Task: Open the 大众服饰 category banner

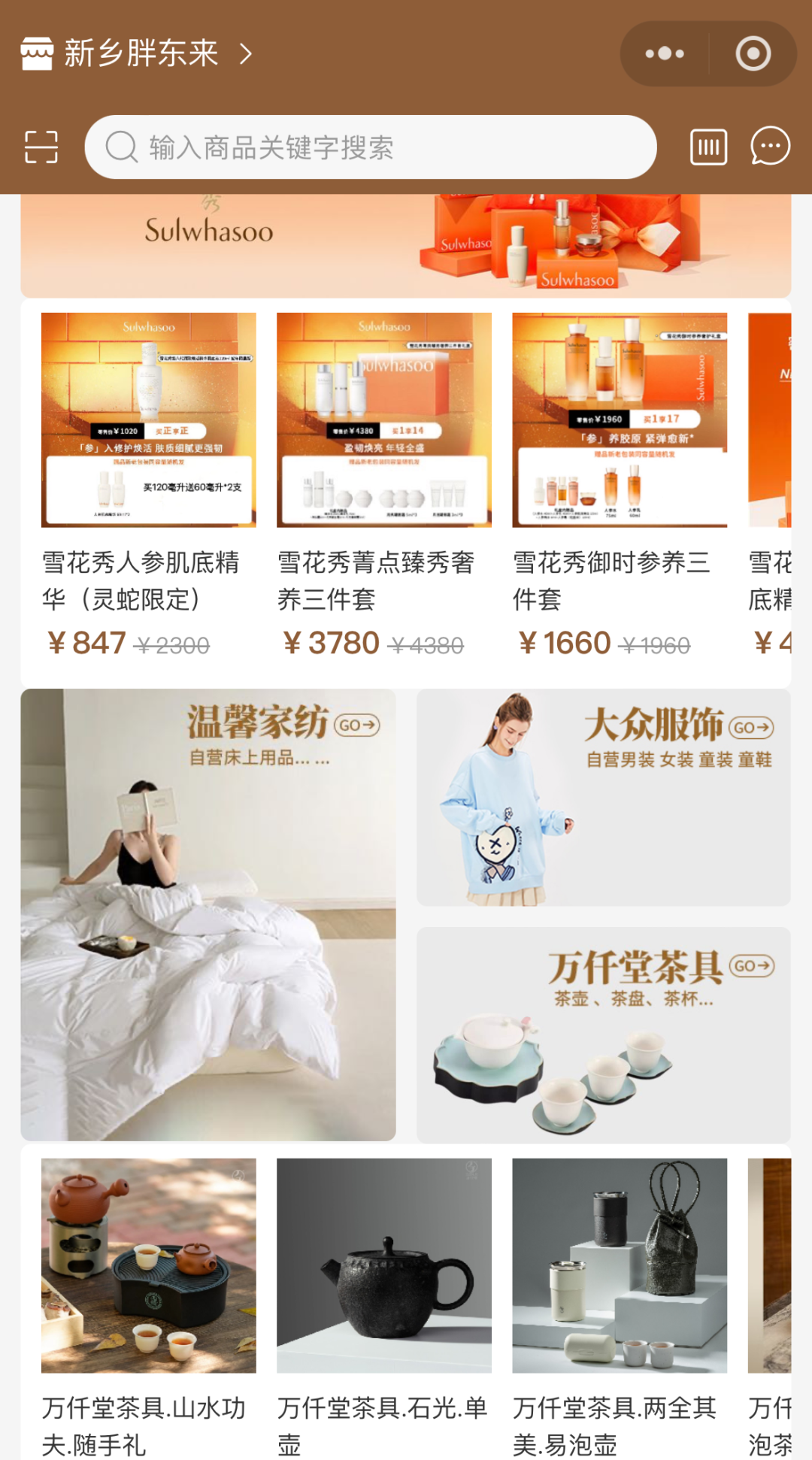Action: click(x=604, y=797)
